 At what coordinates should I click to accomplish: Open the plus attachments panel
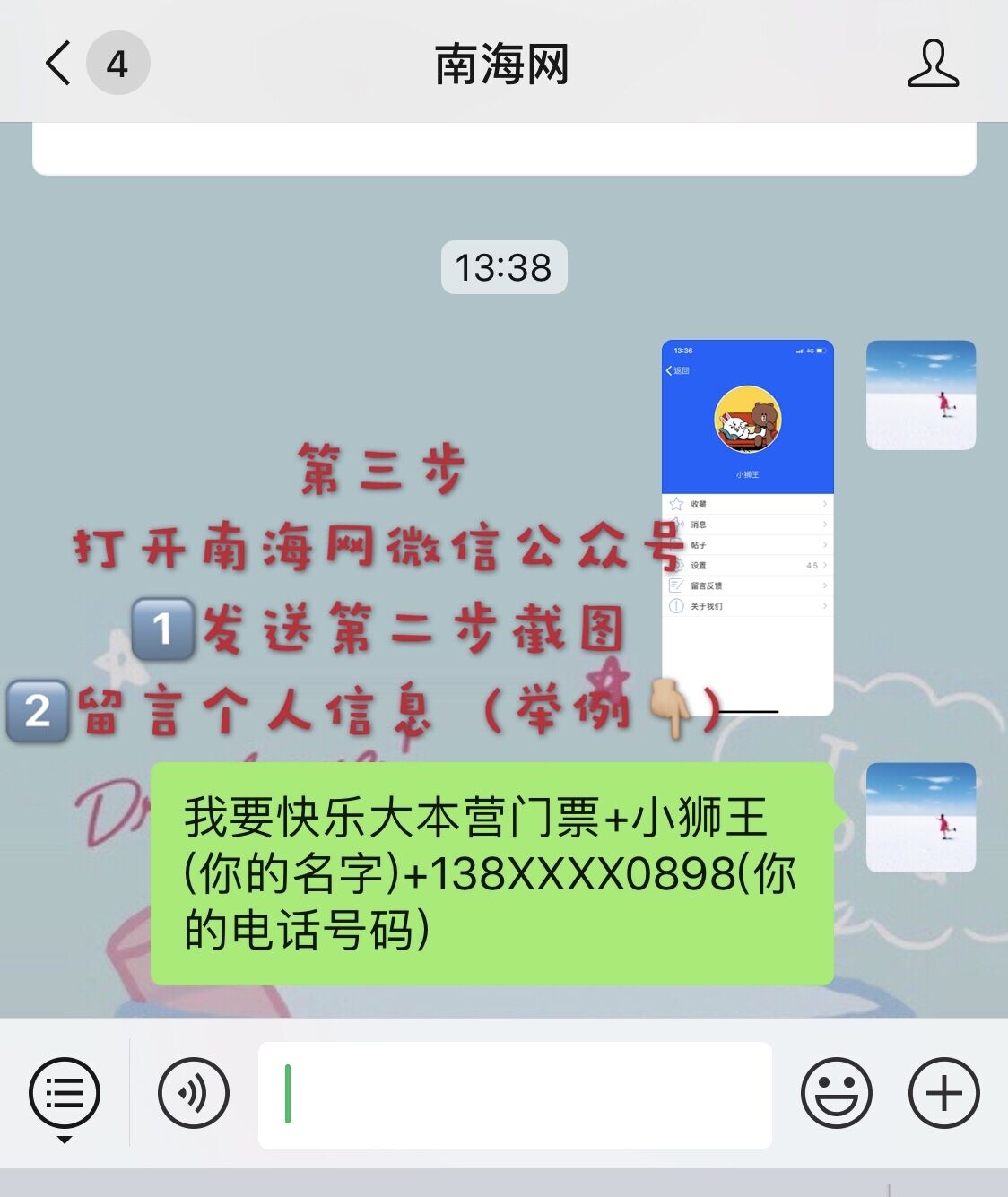pos(943,1094)
